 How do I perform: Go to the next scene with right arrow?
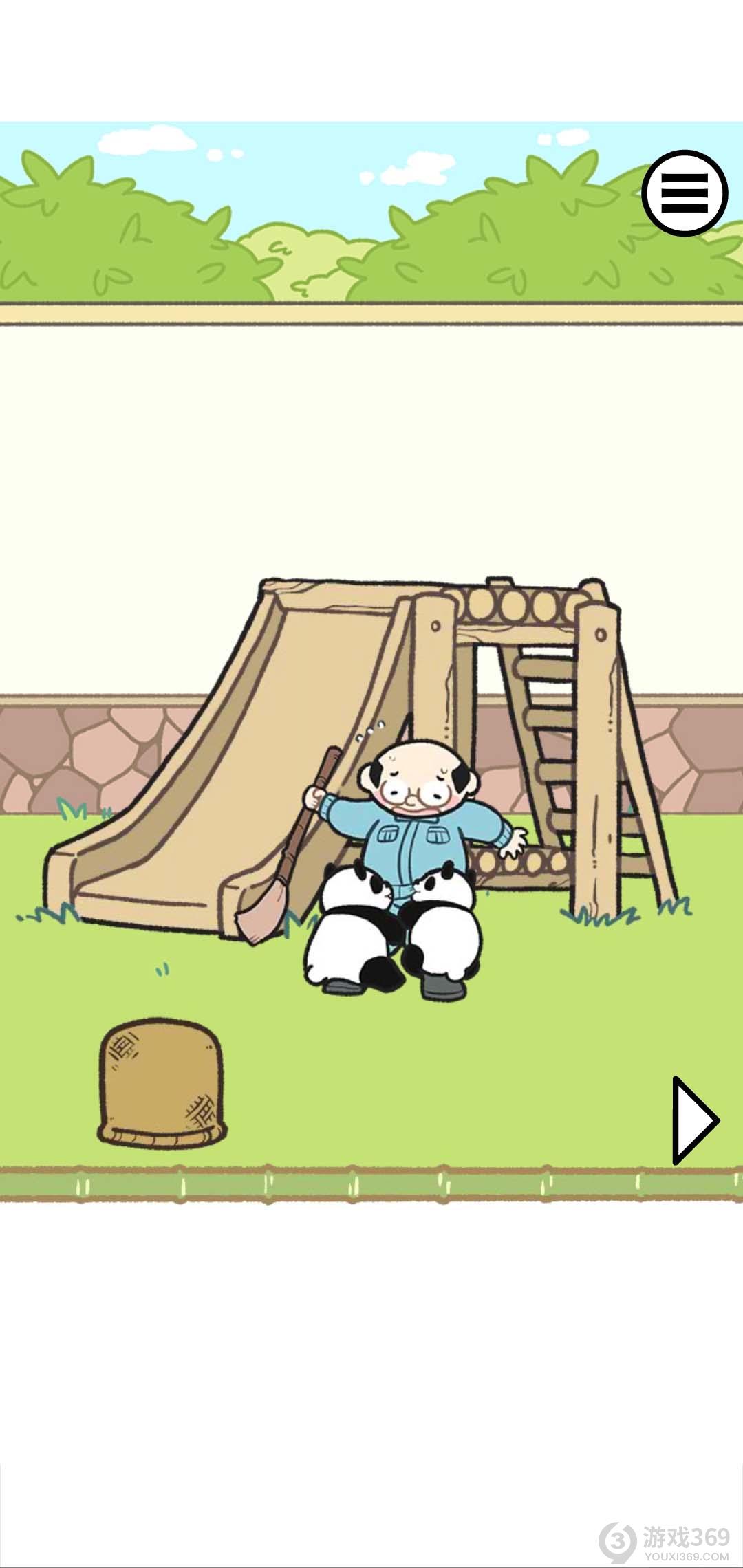tap(693, 1120)
